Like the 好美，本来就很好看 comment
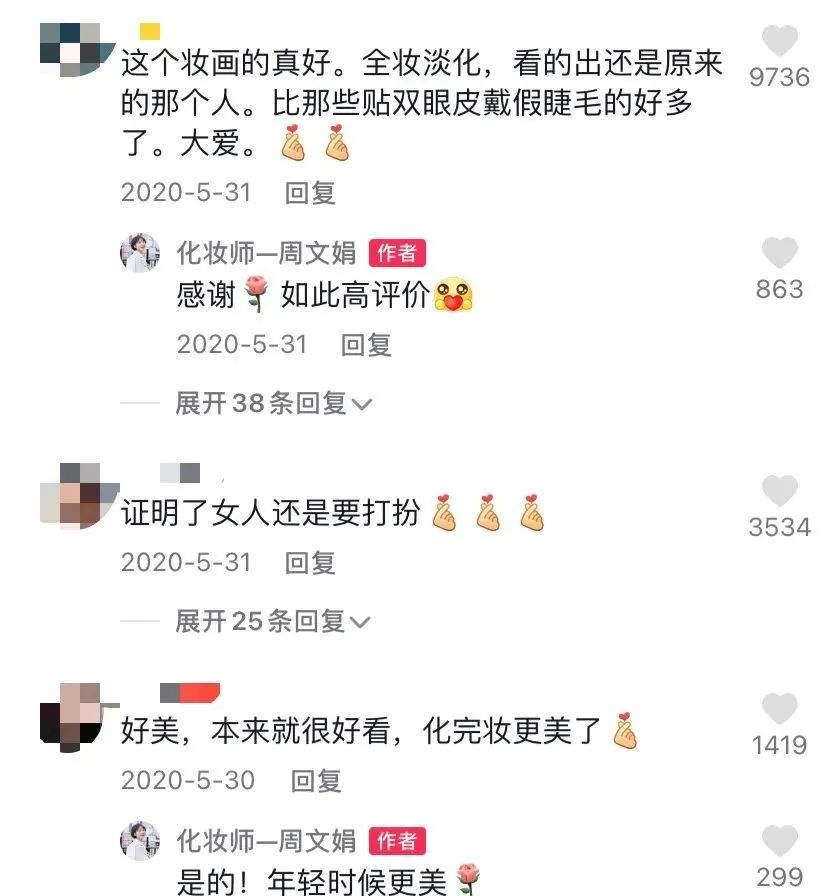This screenshot has width=828, height=896. coord(779,709)
